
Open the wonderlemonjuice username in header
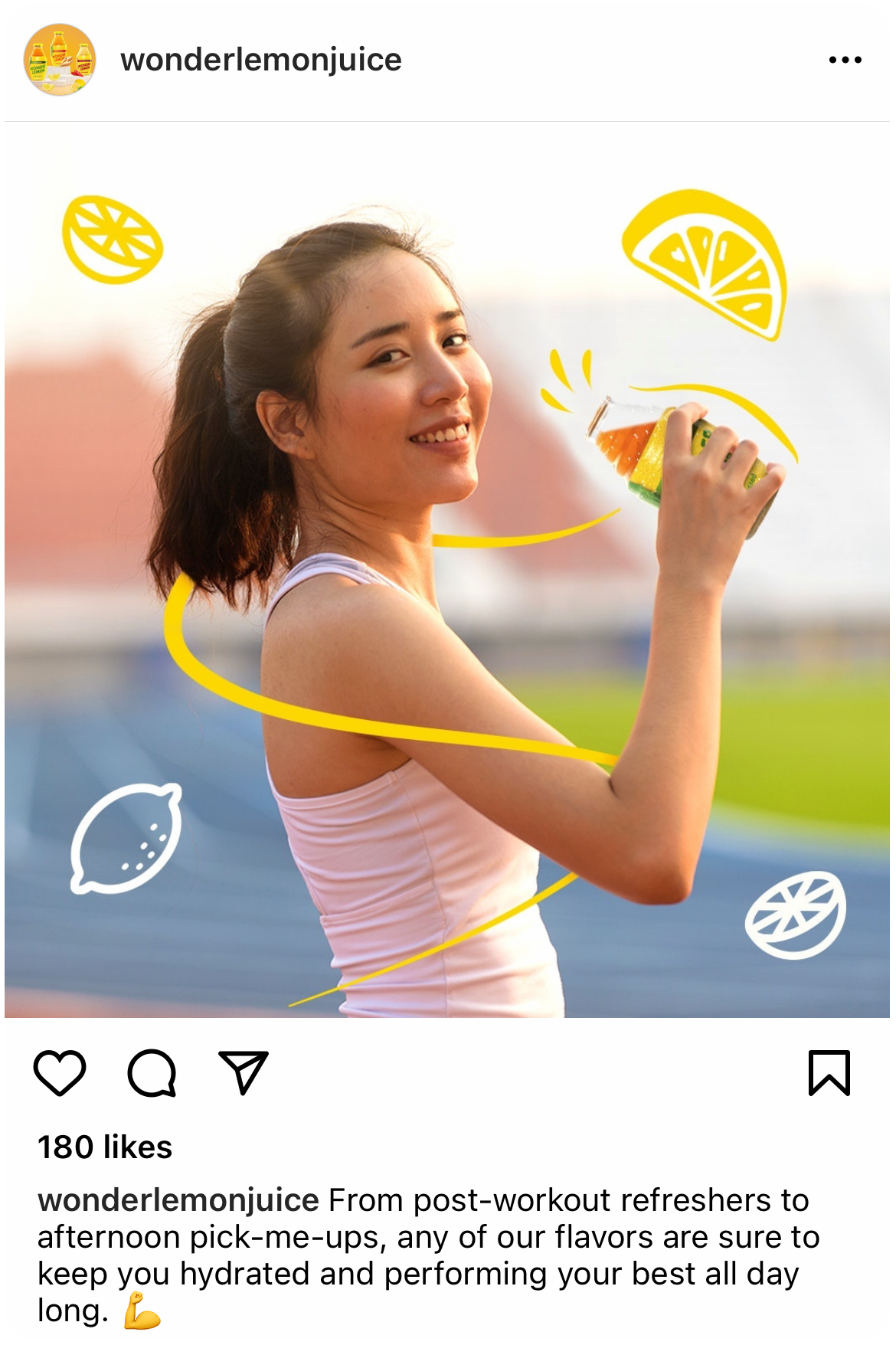point(260,60)
